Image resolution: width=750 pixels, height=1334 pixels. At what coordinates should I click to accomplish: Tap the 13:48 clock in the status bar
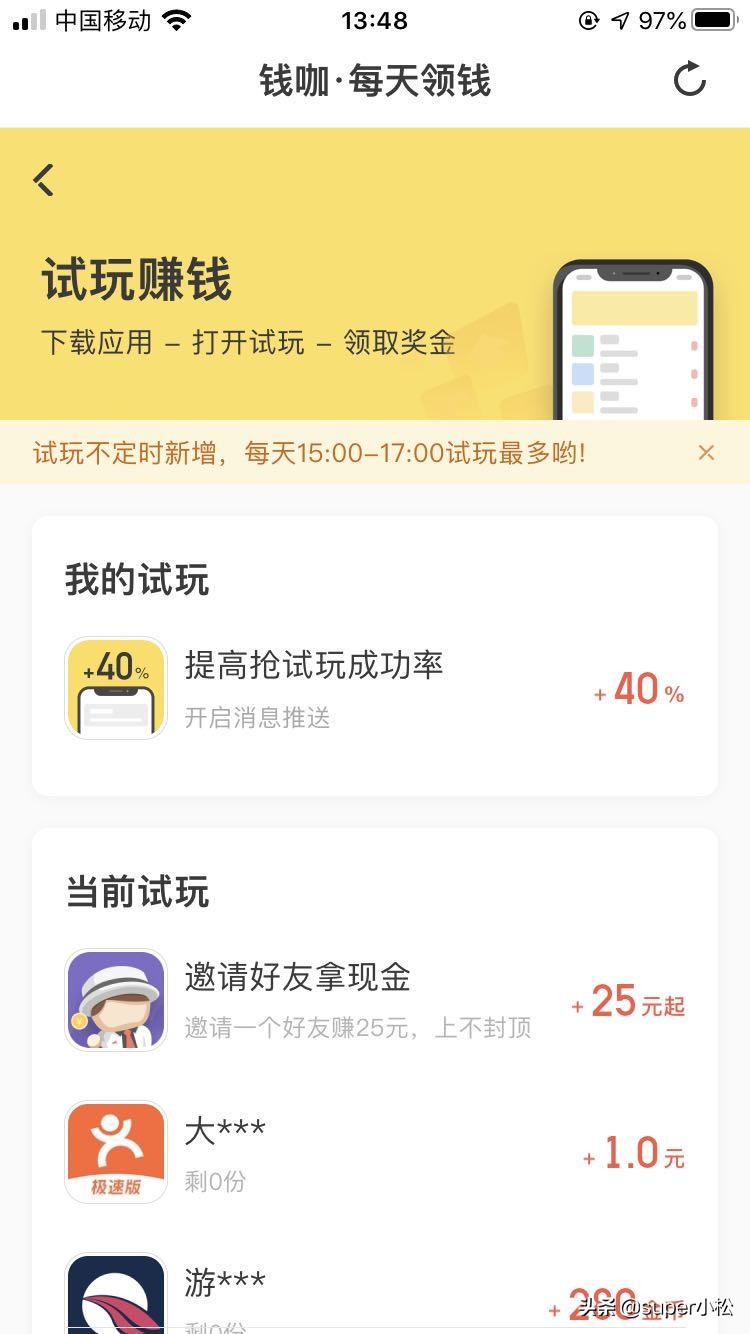(375, 18)
